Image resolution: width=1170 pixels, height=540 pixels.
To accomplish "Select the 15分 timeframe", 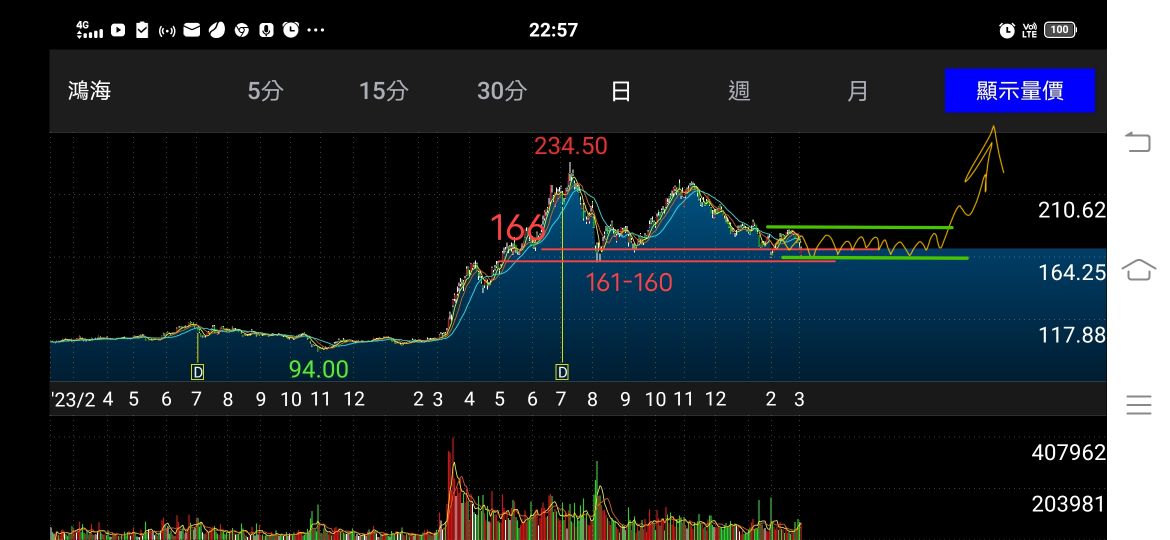I will click(x=384, y=91).
